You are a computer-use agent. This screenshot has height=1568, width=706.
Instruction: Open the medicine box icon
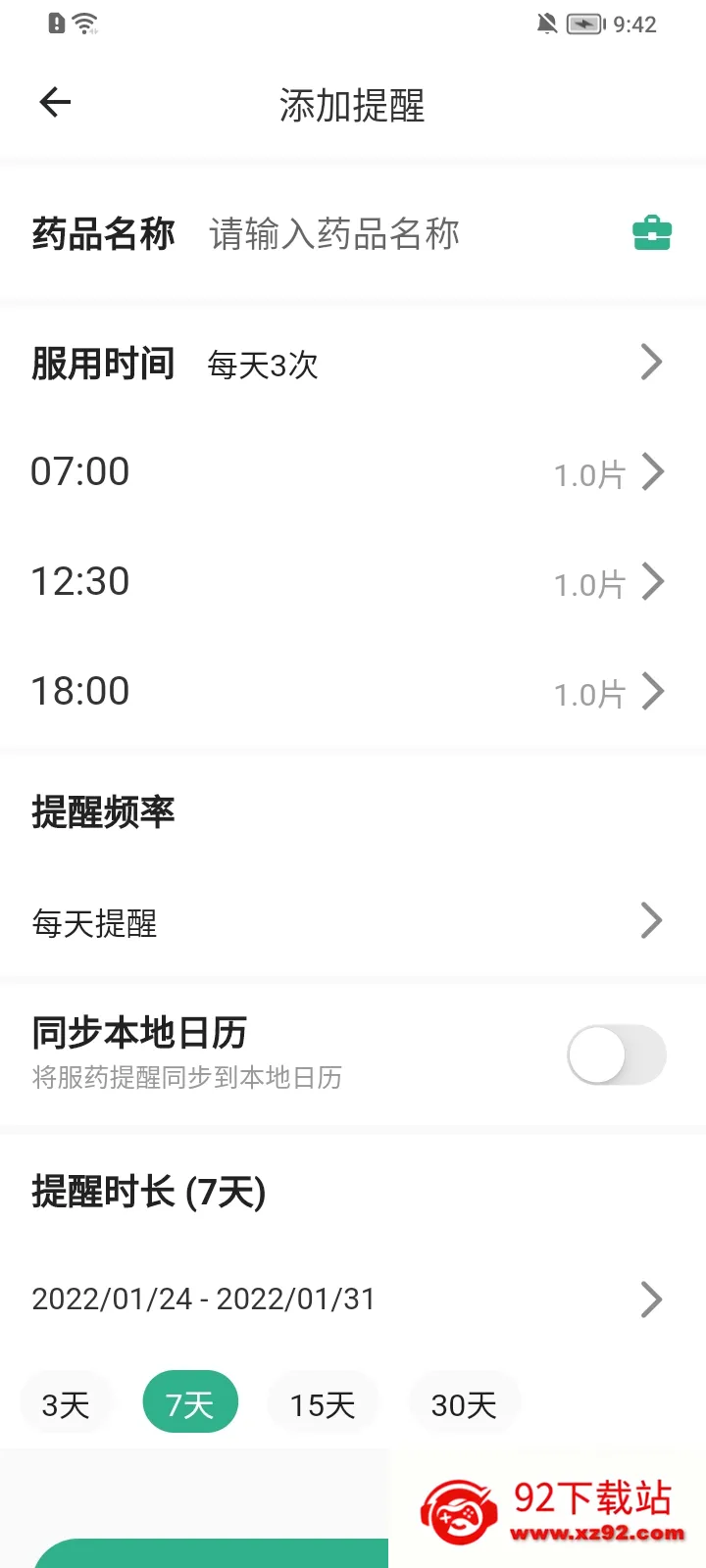tap(652, 234)
